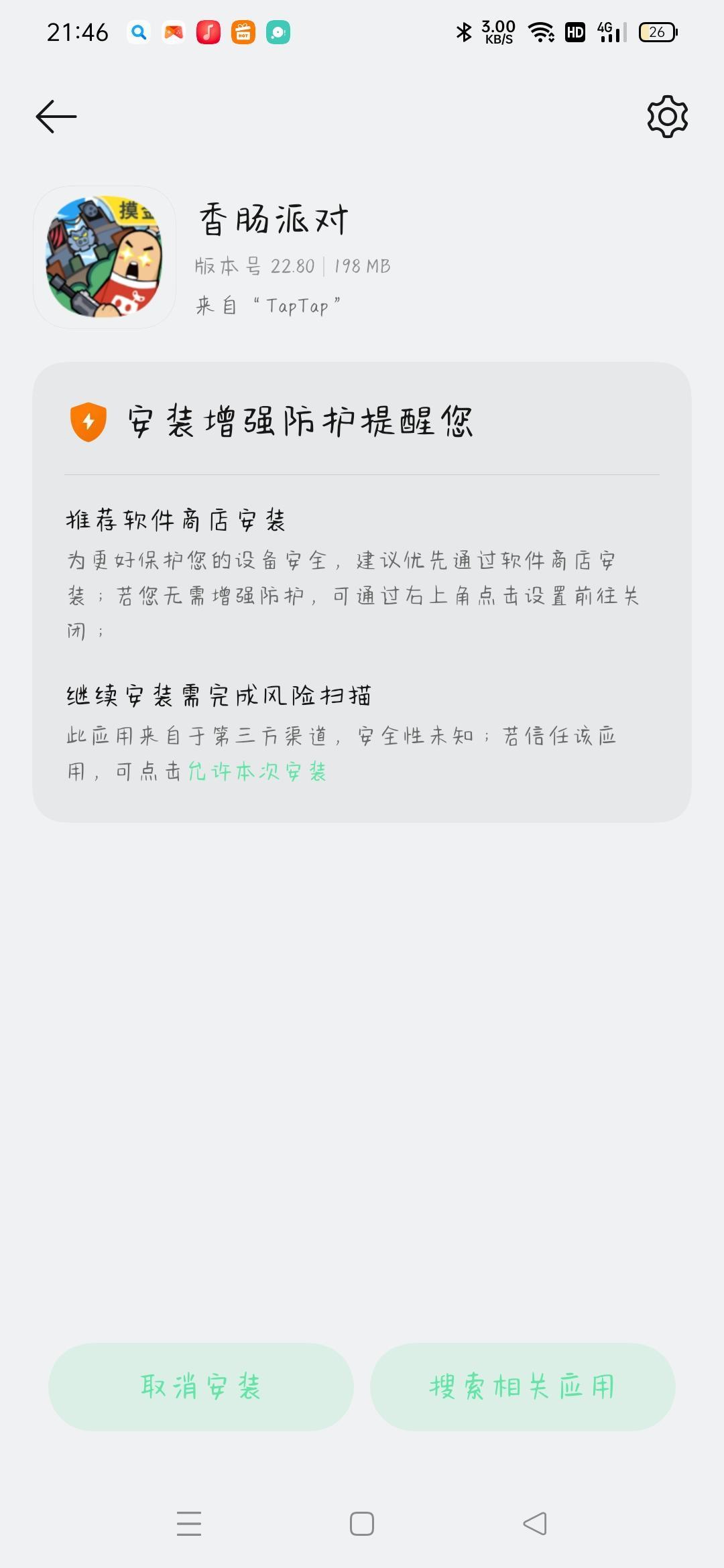Viewport: 724px width, 1568px height.
Task: Open the settings gear icon
Action: [667, 117]
